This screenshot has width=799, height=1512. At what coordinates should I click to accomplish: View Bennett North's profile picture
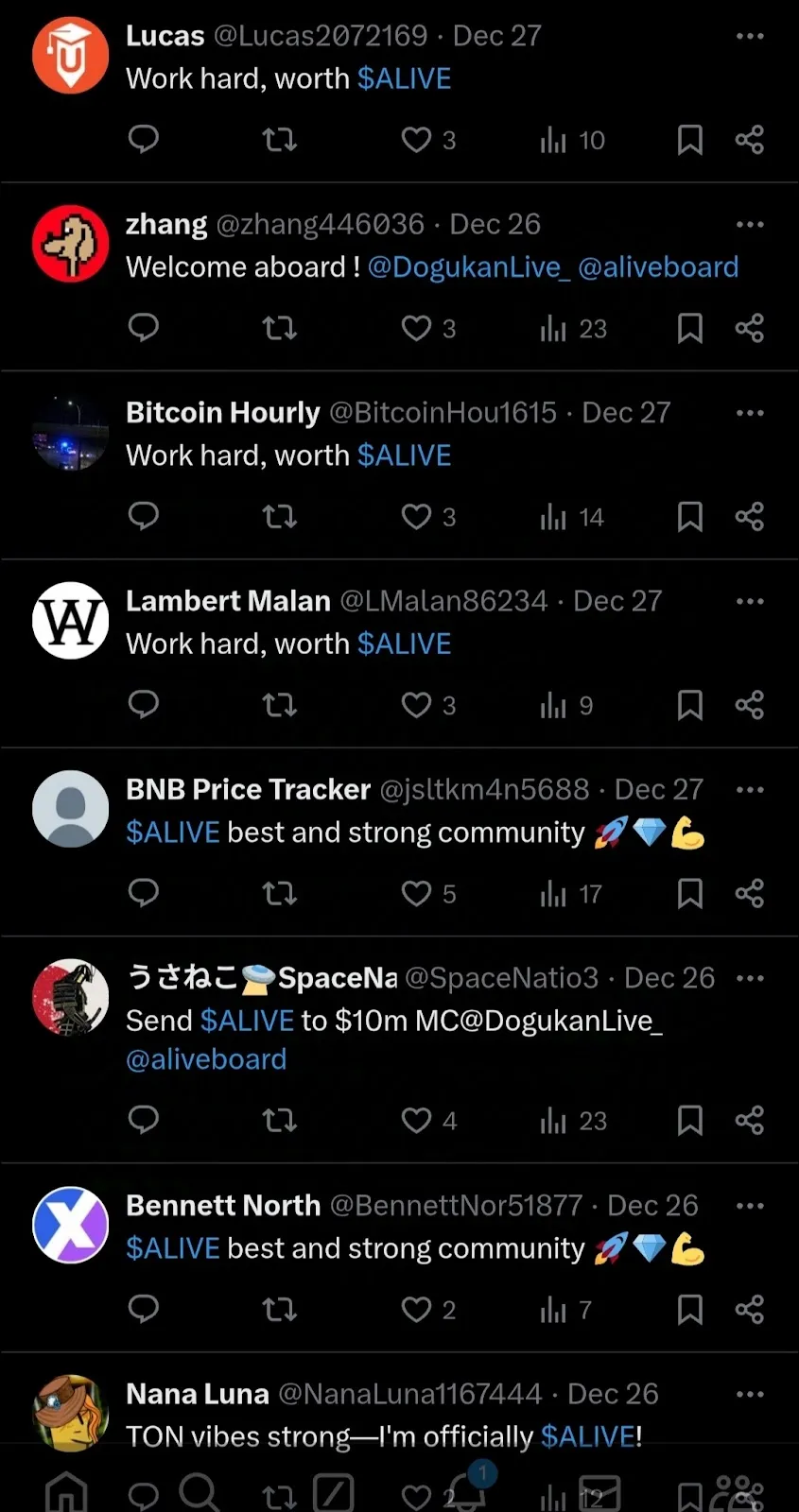pos(71,1225)
